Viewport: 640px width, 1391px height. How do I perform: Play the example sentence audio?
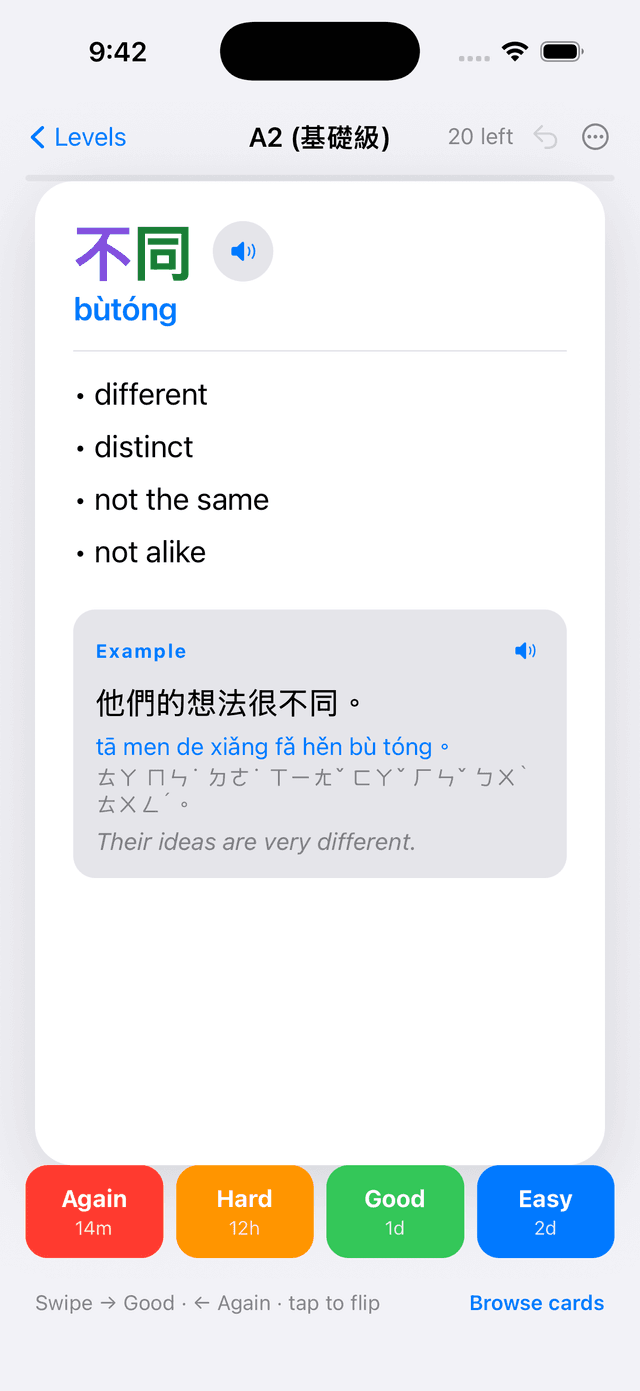[x=525, y=651]
